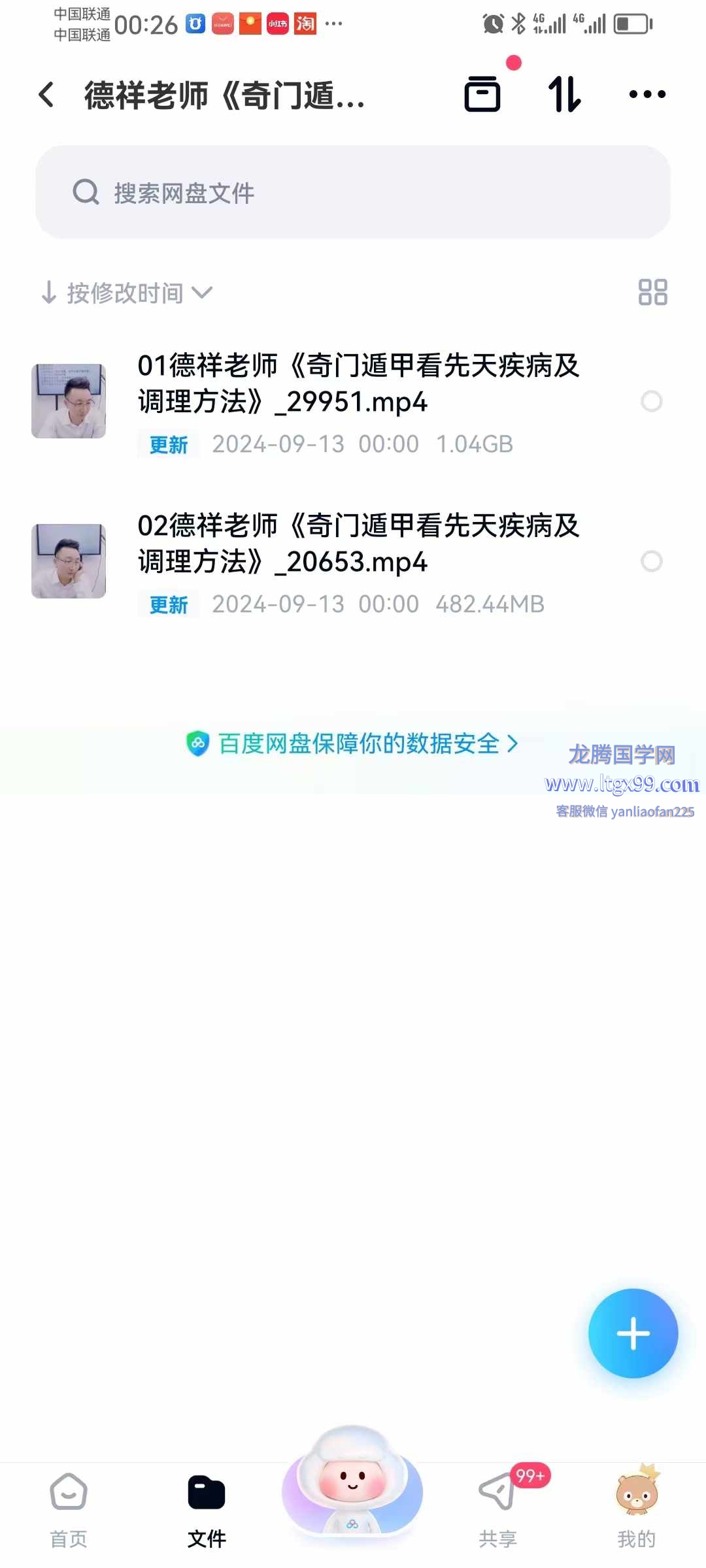Open the archive box icon with red dot
Screen dimensions: 706x1568
click(482, 94)
